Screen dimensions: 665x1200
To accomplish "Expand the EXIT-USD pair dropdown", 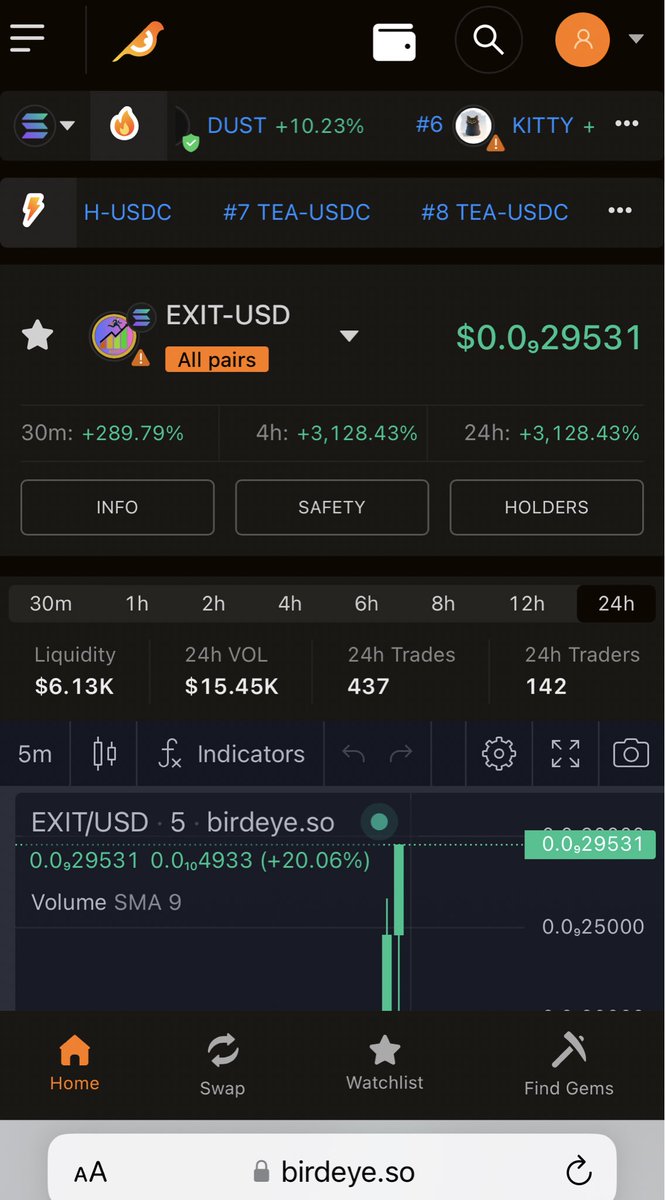I will click(x=349, y=336).
